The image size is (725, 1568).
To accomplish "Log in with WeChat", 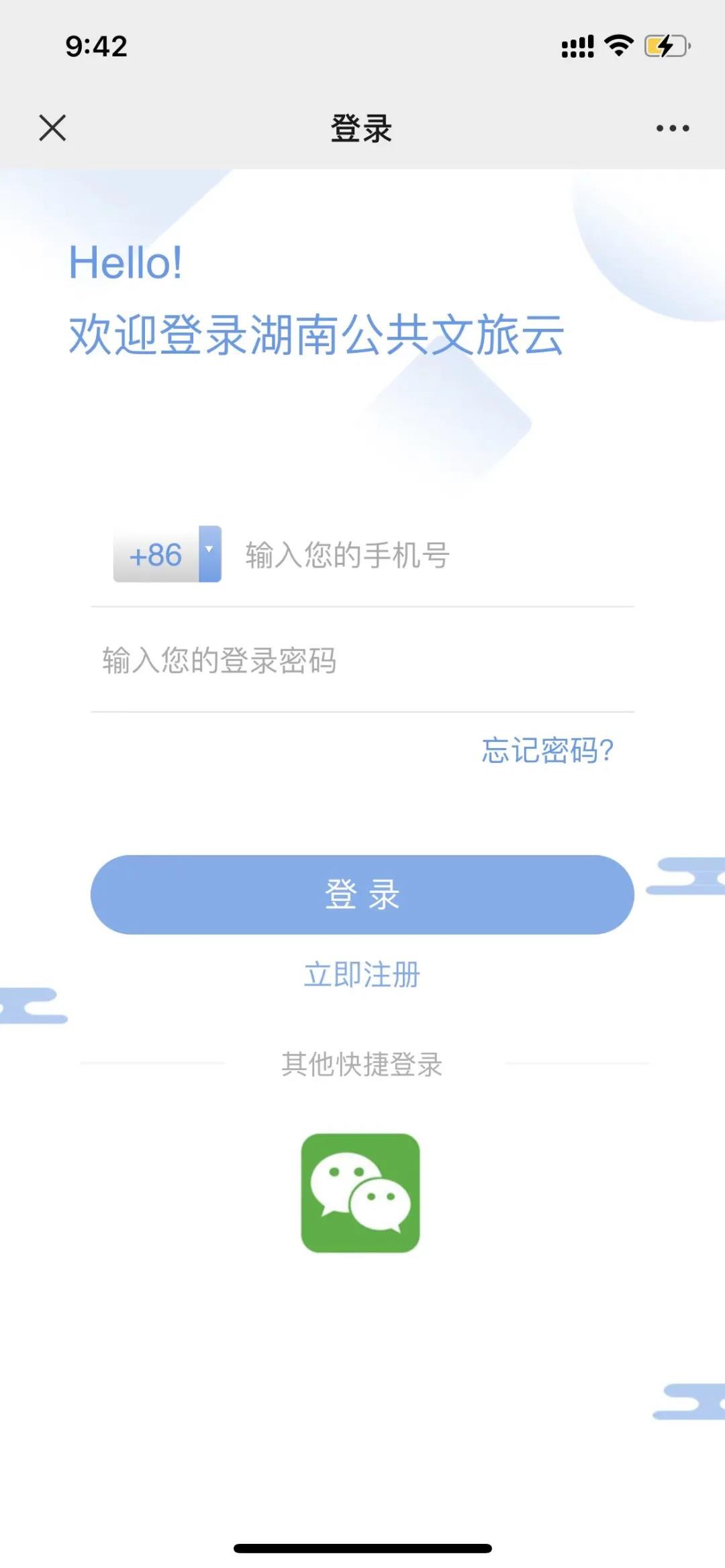I will pos(360,1192).
